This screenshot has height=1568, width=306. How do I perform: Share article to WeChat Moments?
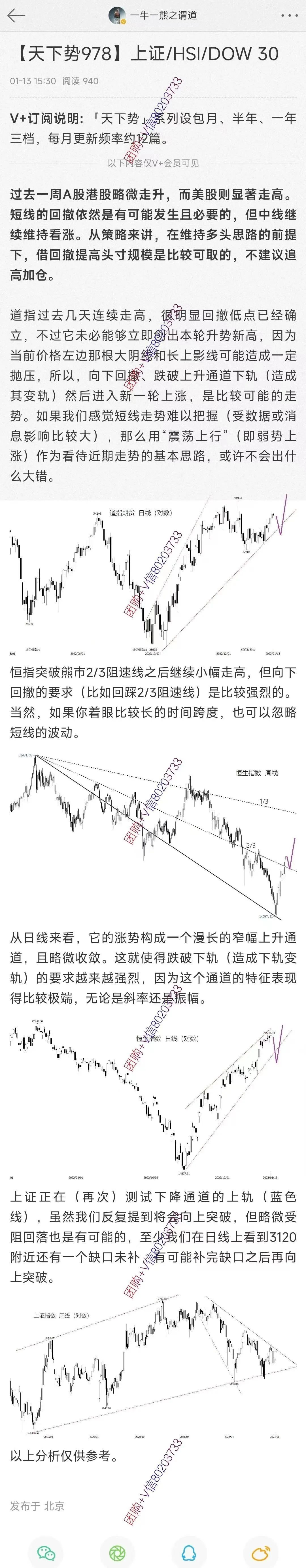[117, 1552]
